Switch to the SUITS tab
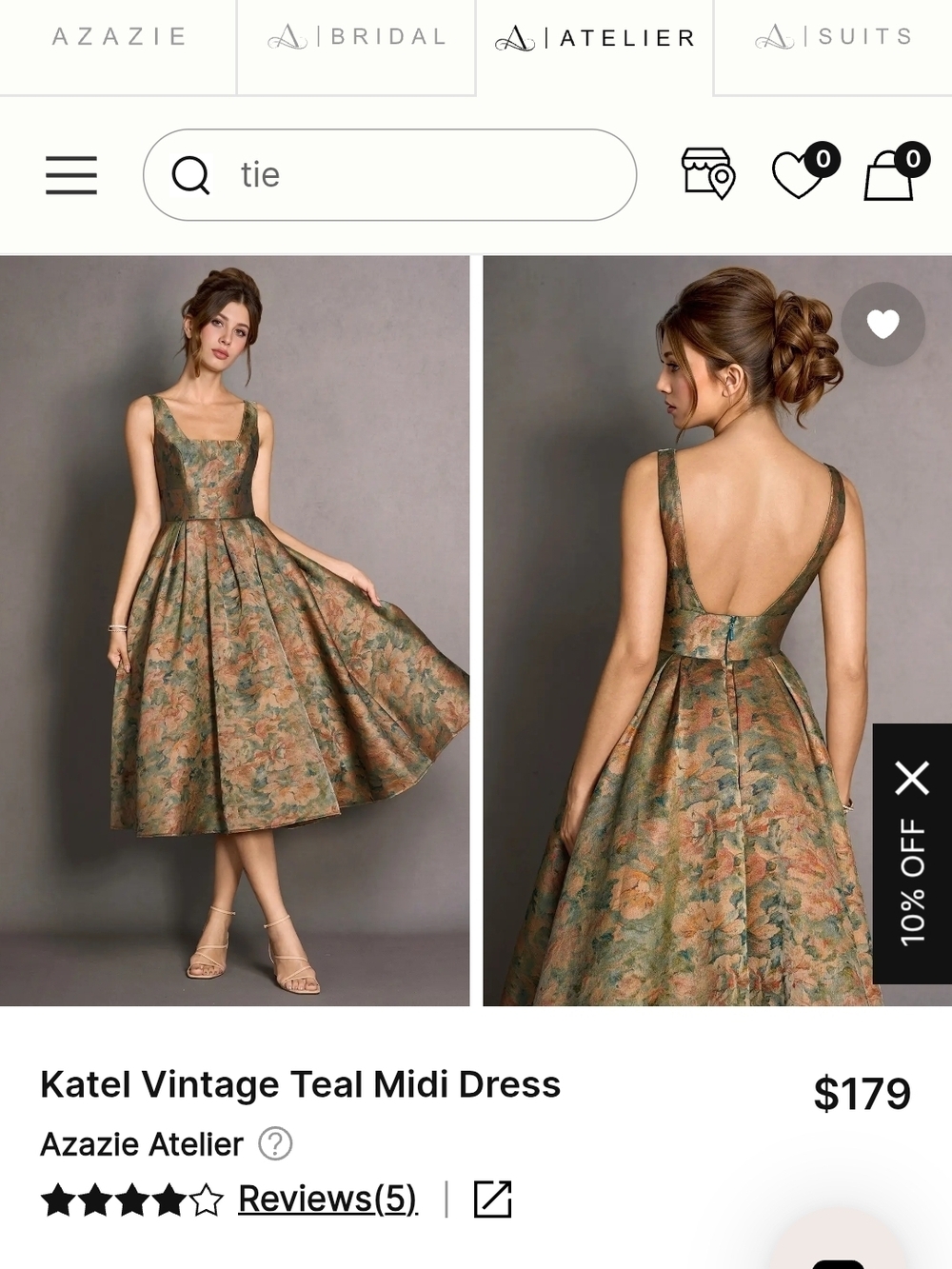The image size is (952, 1269). [x=833, y=38]
